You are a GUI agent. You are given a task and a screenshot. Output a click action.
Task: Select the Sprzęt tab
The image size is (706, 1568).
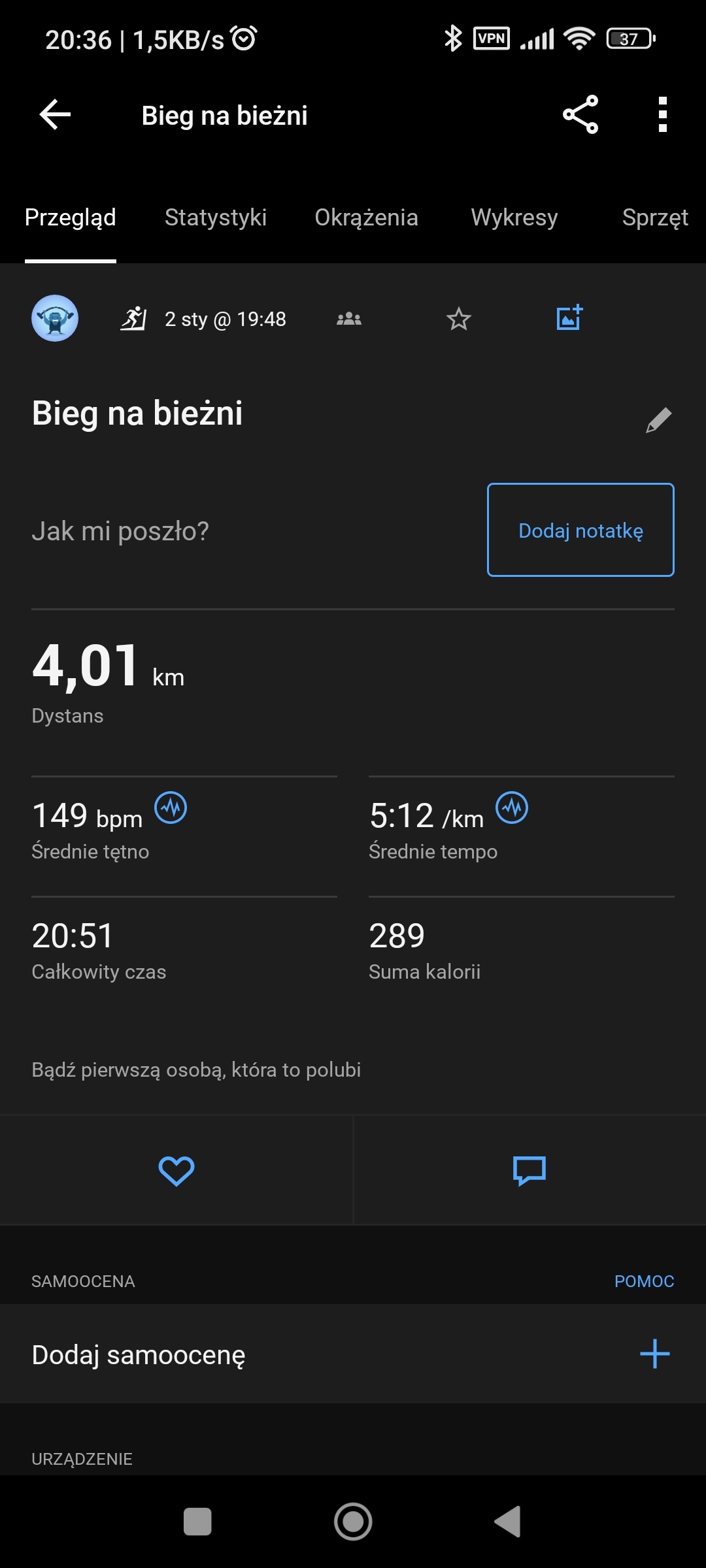(654, 218)
